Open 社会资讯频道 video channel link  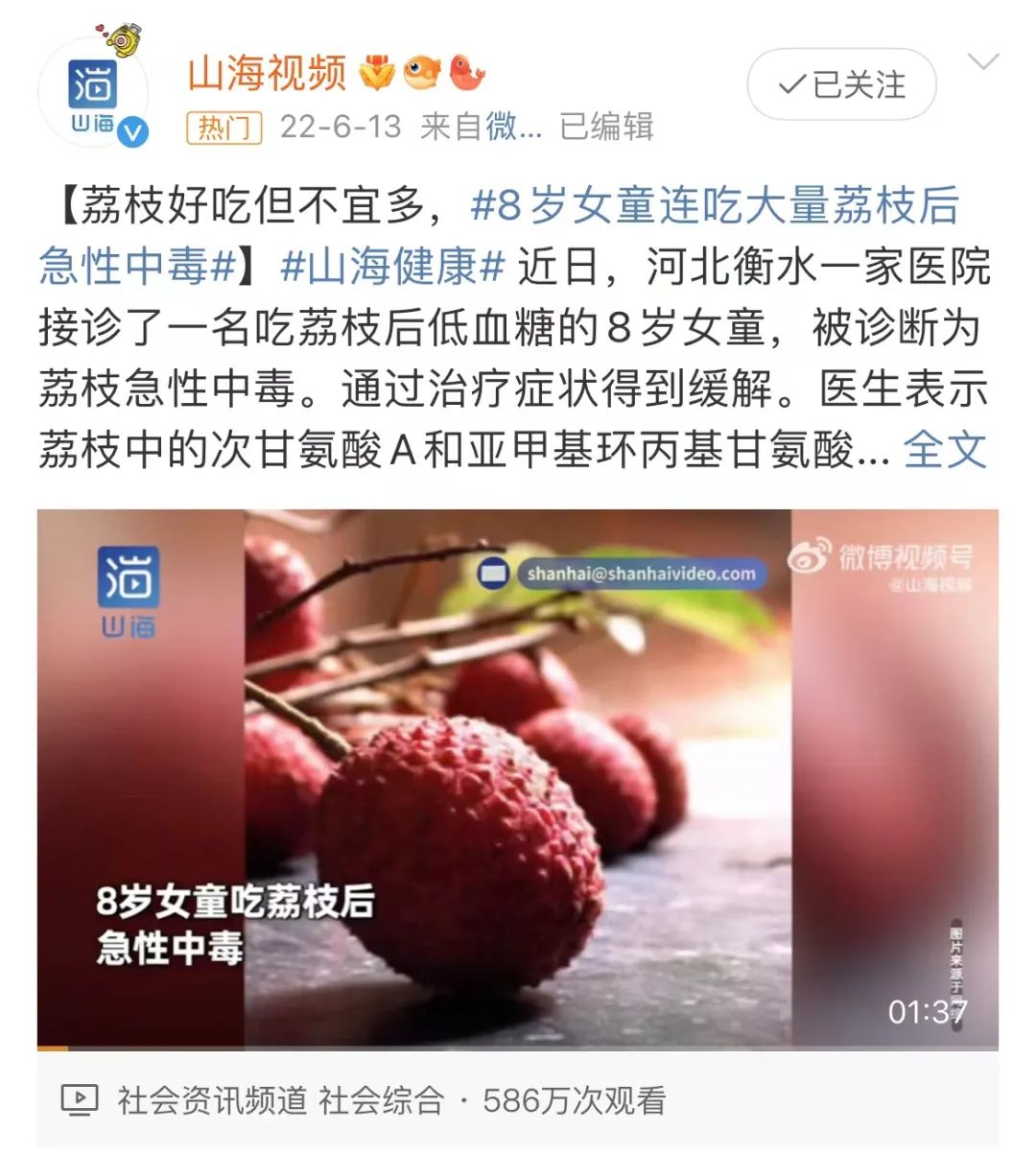click(212, 1100)
